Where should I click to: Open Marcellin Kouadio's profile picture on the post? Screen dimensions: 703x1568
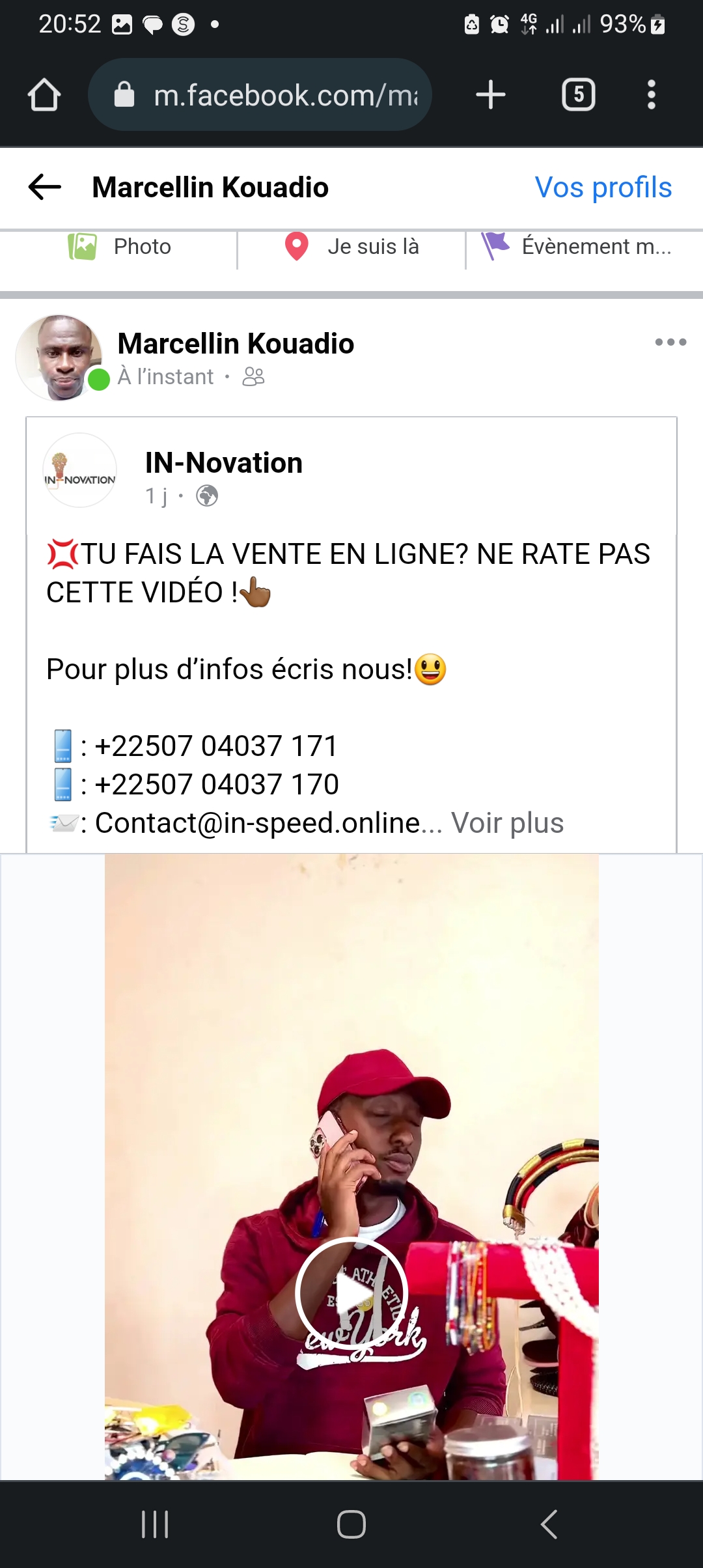coord(60,358)
